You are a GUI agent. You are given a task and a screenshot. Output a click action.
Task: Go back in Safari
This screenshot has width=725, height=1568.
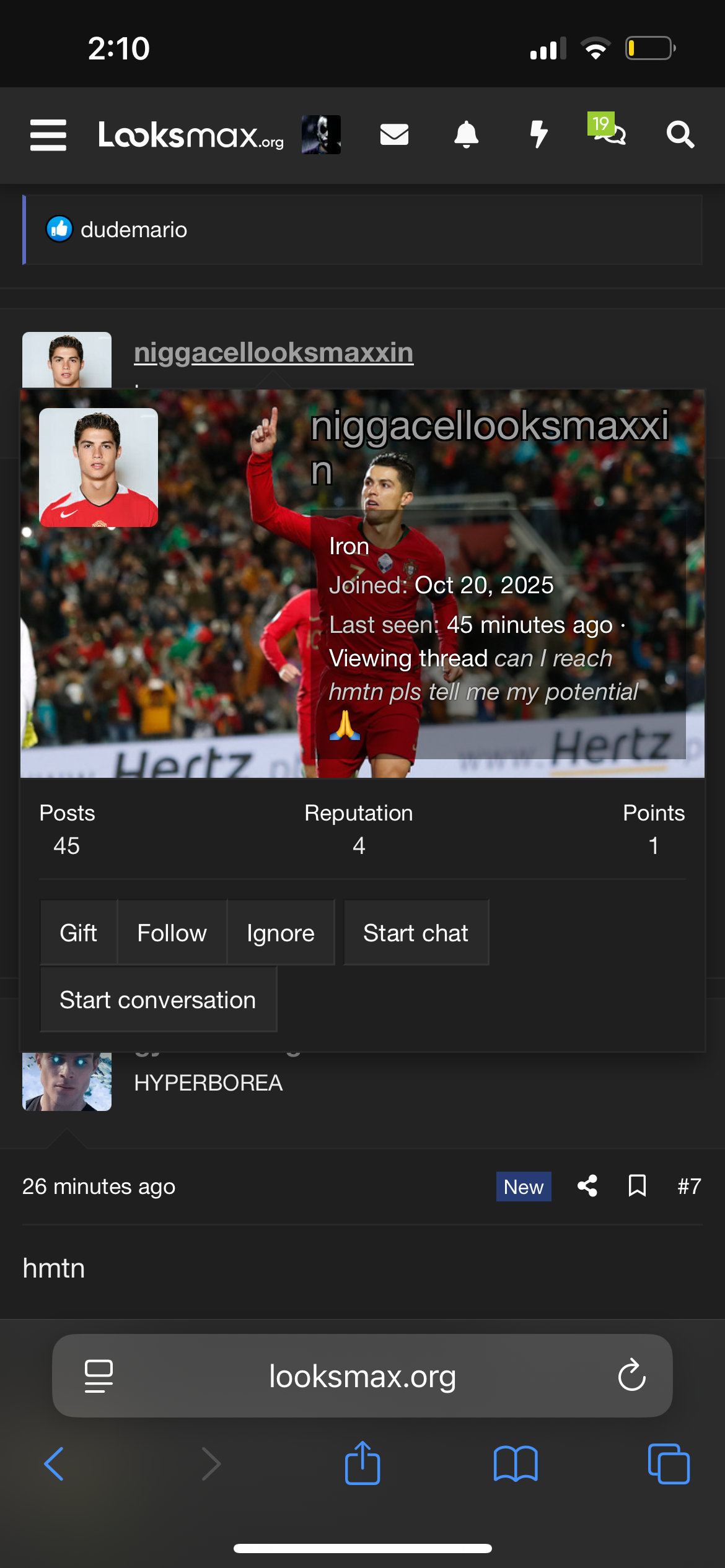[x=55, y=1464]
